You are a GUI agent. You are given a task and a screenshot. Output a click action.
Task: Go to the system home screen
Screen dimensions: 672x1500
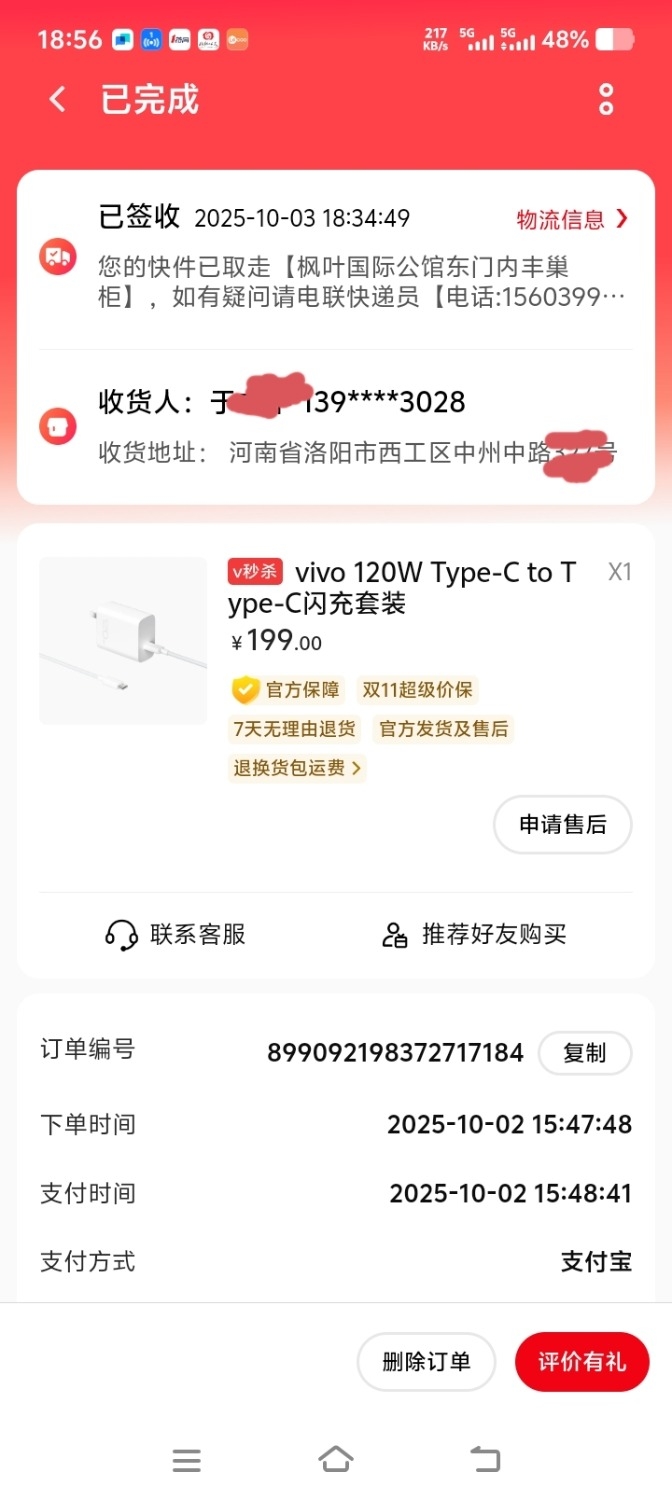click(336, 1460)
